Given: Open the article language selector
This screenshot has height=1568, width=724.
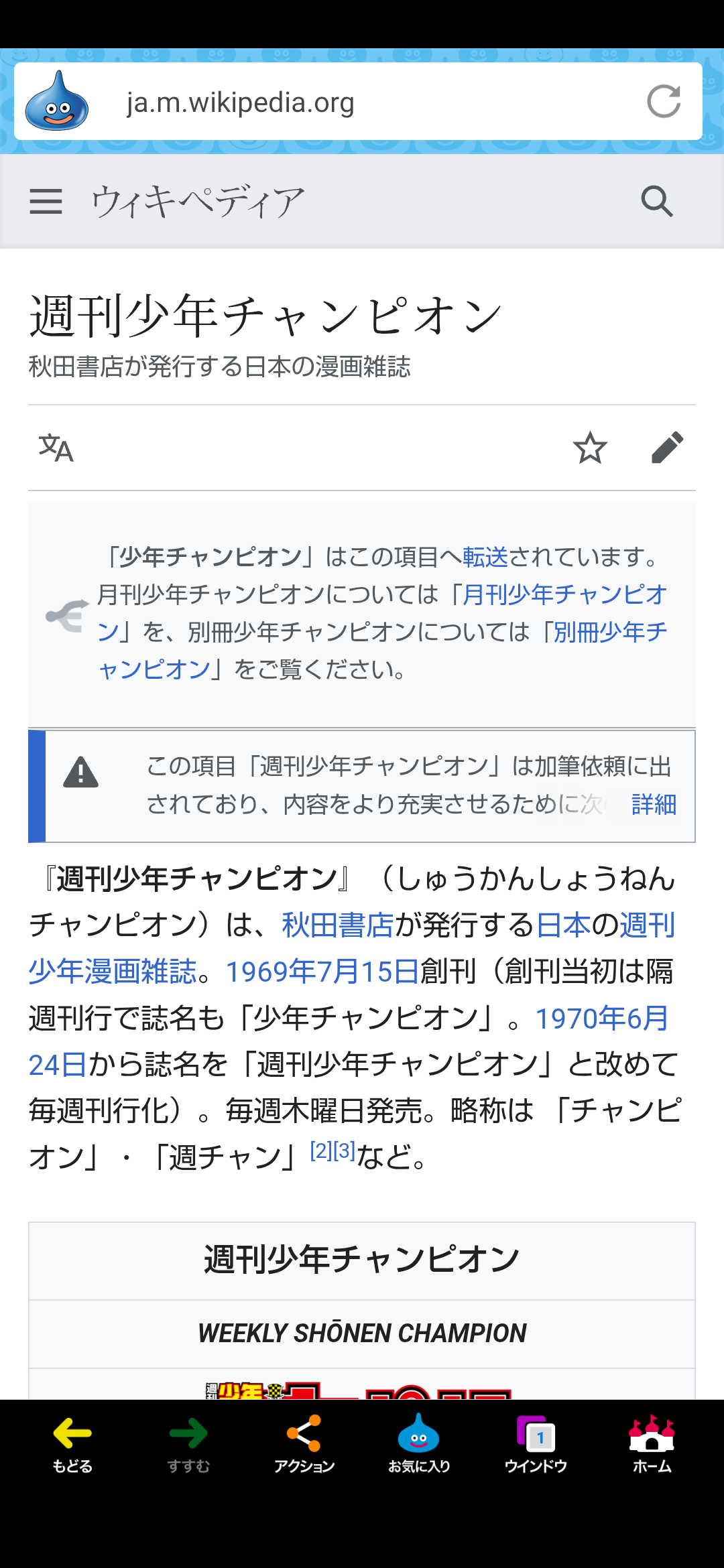Looking at the screenshot, I should pos(56,448).
